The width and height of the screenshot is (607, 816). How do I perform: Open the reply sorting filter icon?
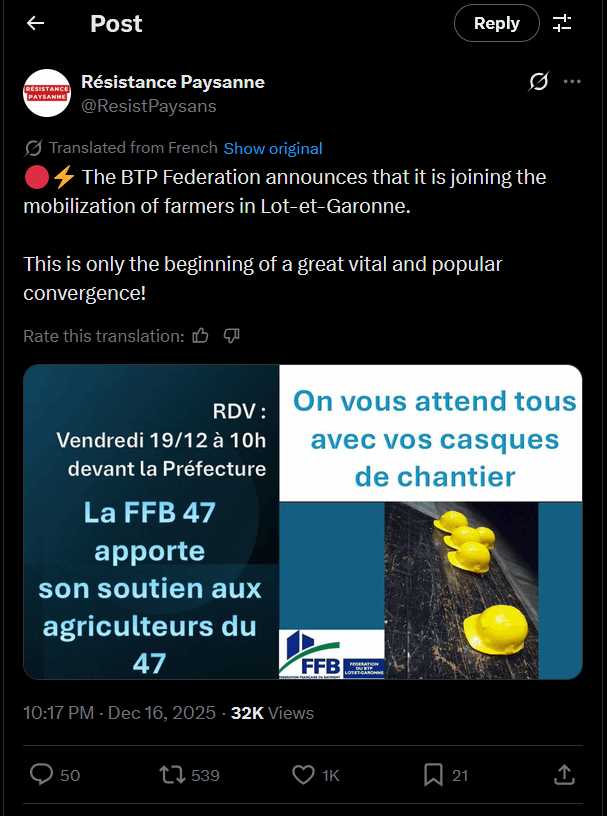[562, 23]
